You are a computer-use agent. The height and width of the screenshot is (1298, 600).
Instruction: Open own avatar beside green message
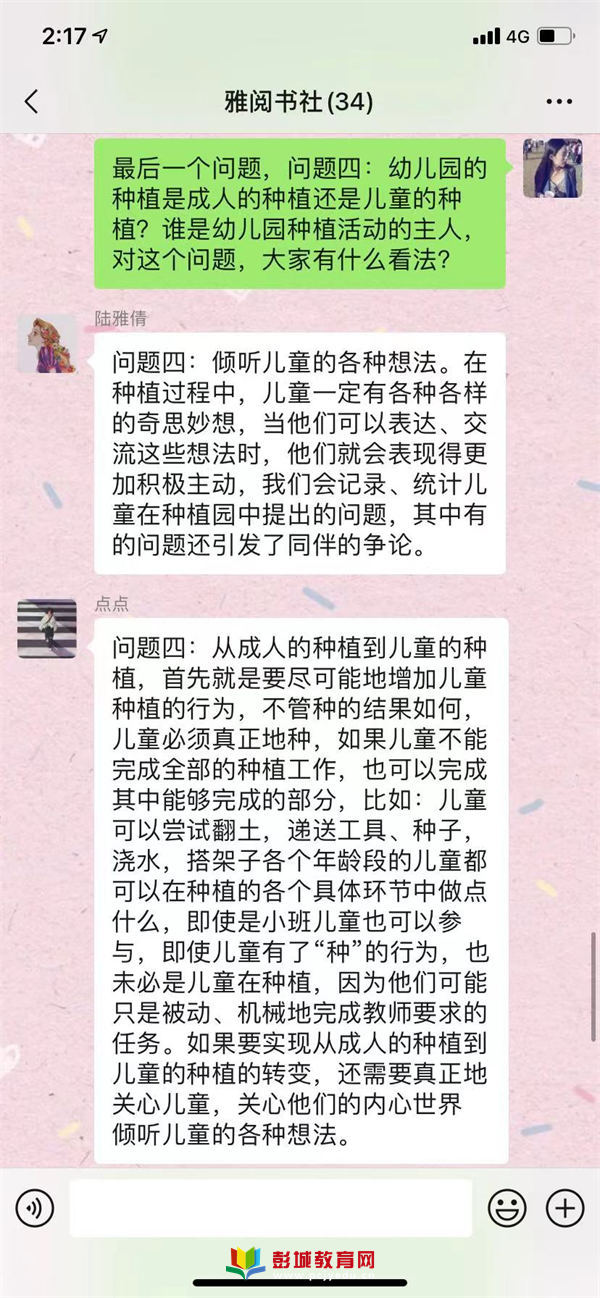coord(552,168)
